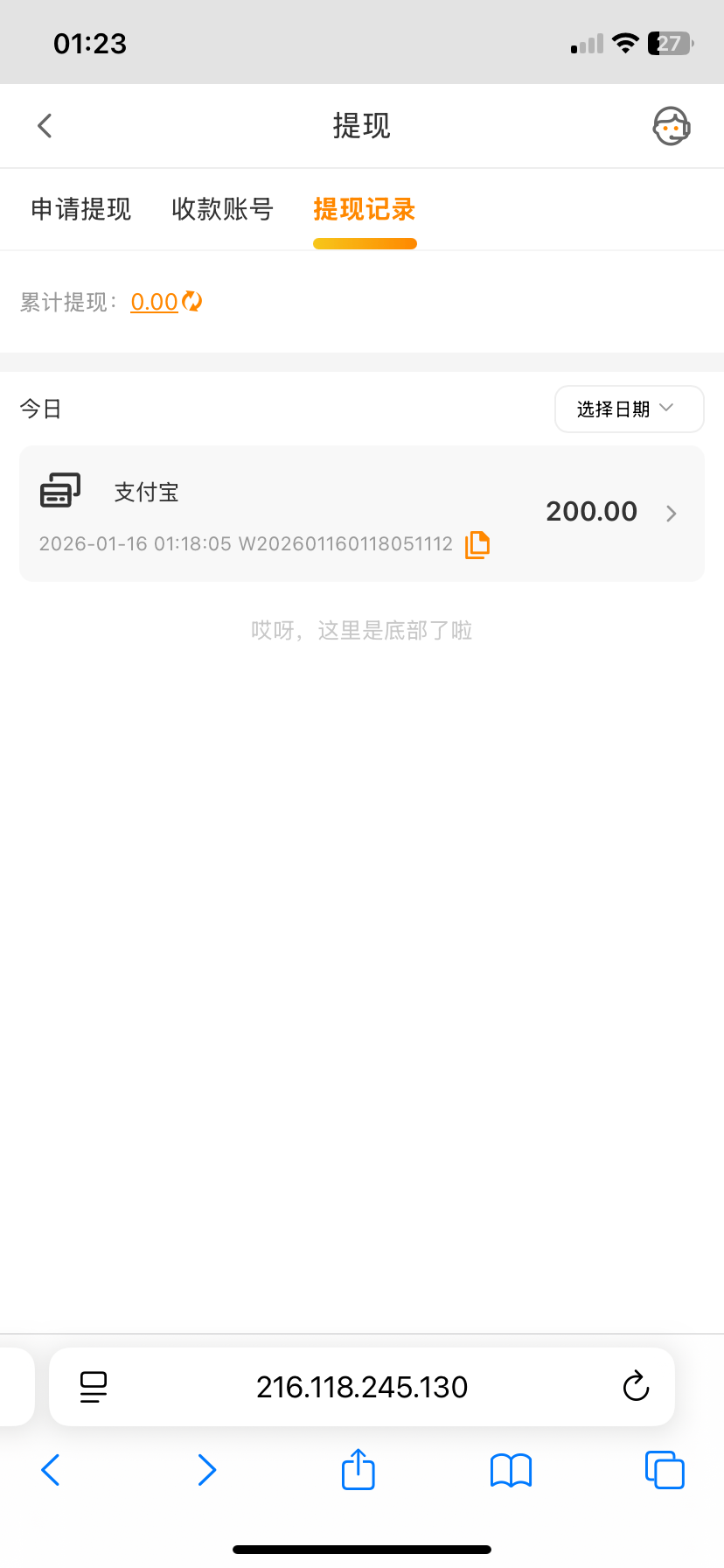Viewport: 724px width, 1568px height.
Task: Copy order number W202601160118051112
Action: click(477, 544)
